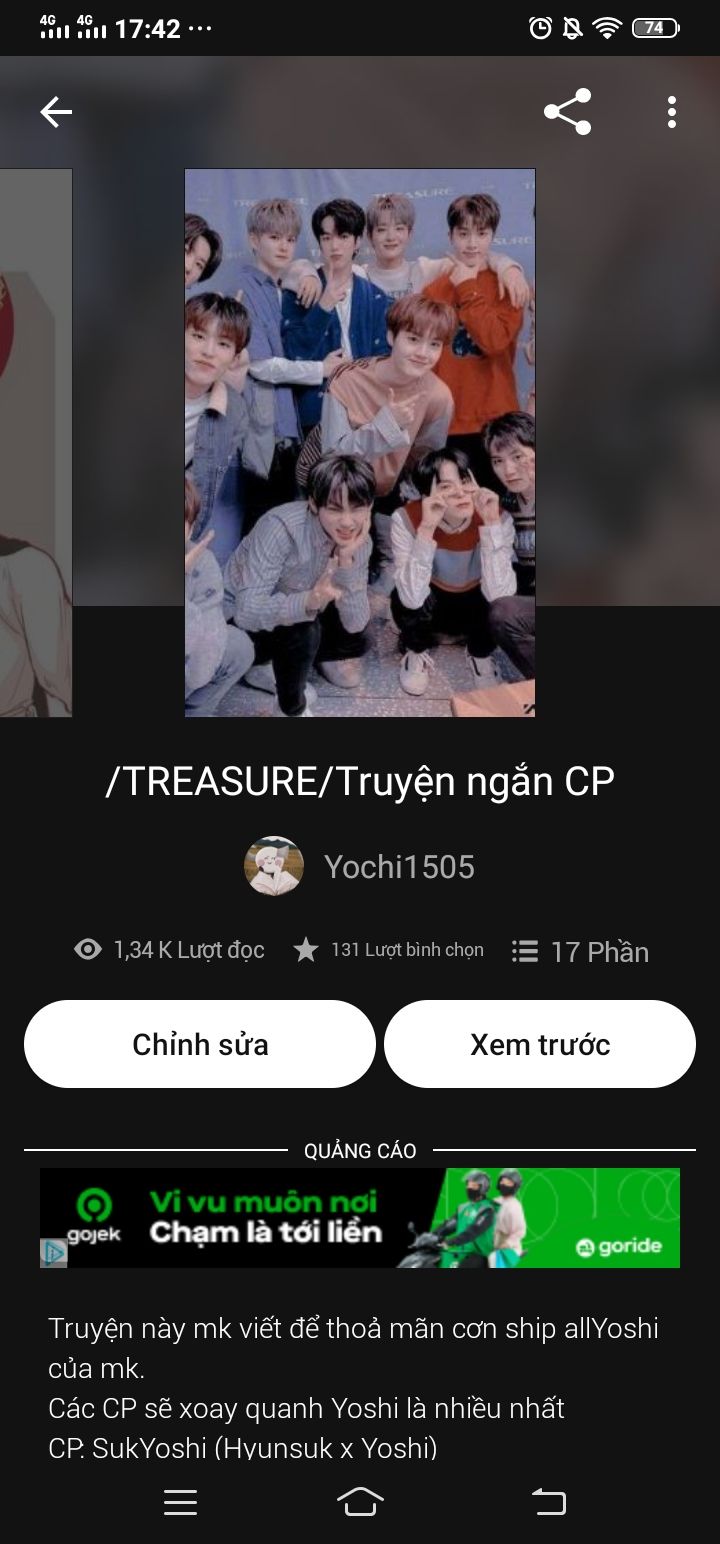This screenshot has width=720, height=1544.
Task: Go back using the top arrow
Action: click(56, 112)
